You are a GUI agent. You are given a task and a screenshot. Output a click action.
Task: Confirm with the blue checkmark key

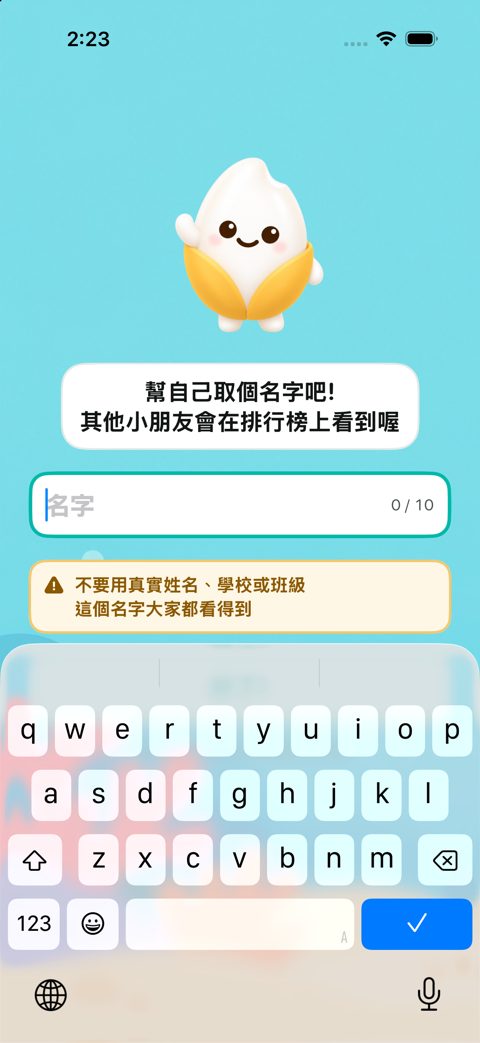coord(416,923)
